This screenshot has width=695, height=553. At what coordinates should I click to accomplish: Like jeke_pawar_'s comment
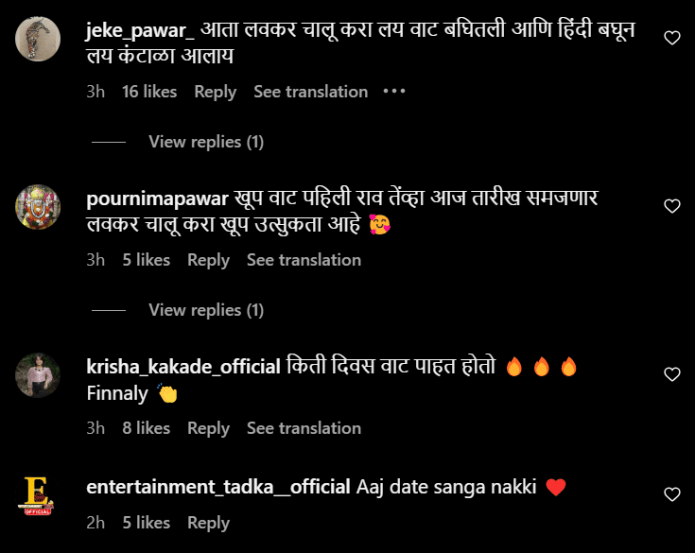tap(673, 37)
